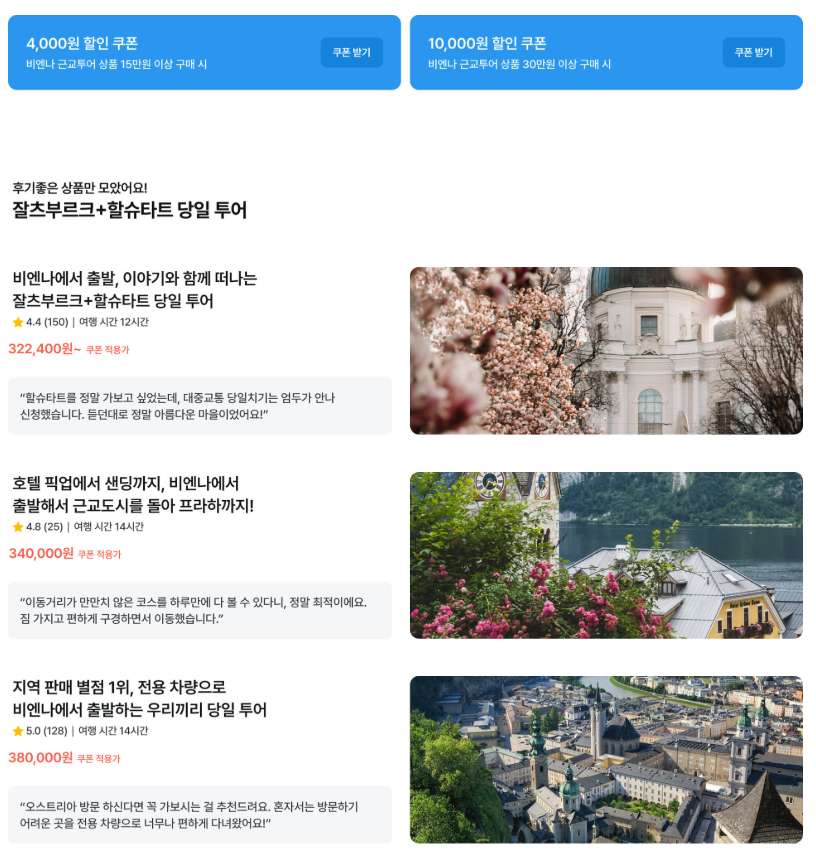Click the (150) review count link

(56, 321)
